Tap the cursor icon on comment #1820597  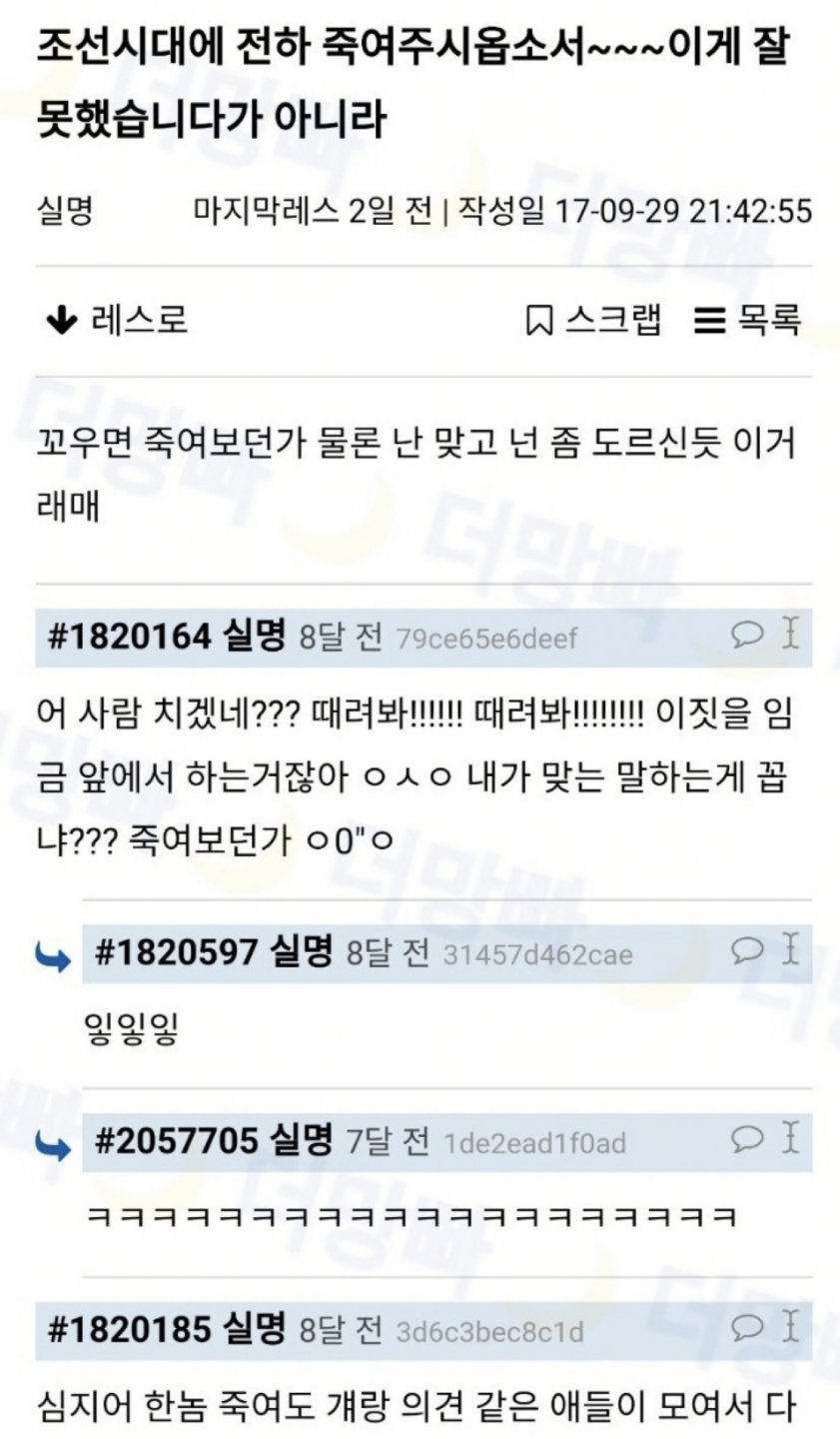pyautogui.click(x=790, y=949)
